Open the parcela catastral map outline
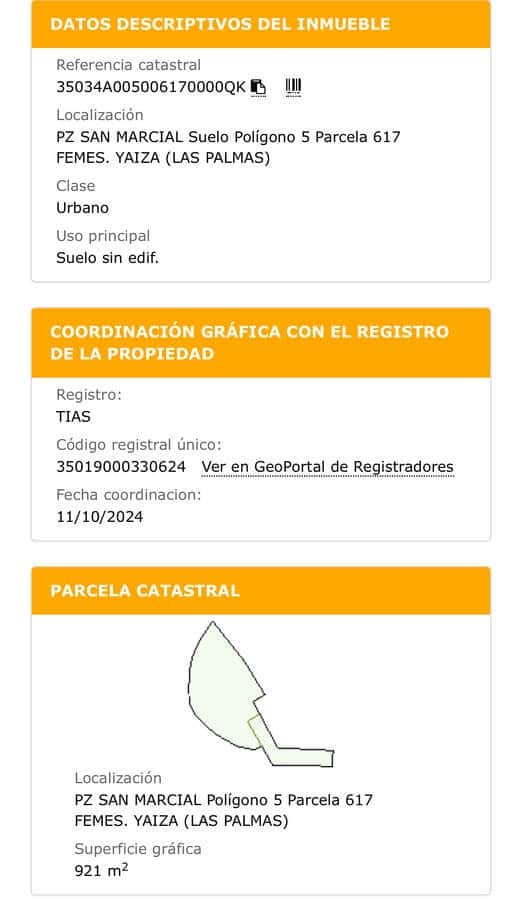 261,693
